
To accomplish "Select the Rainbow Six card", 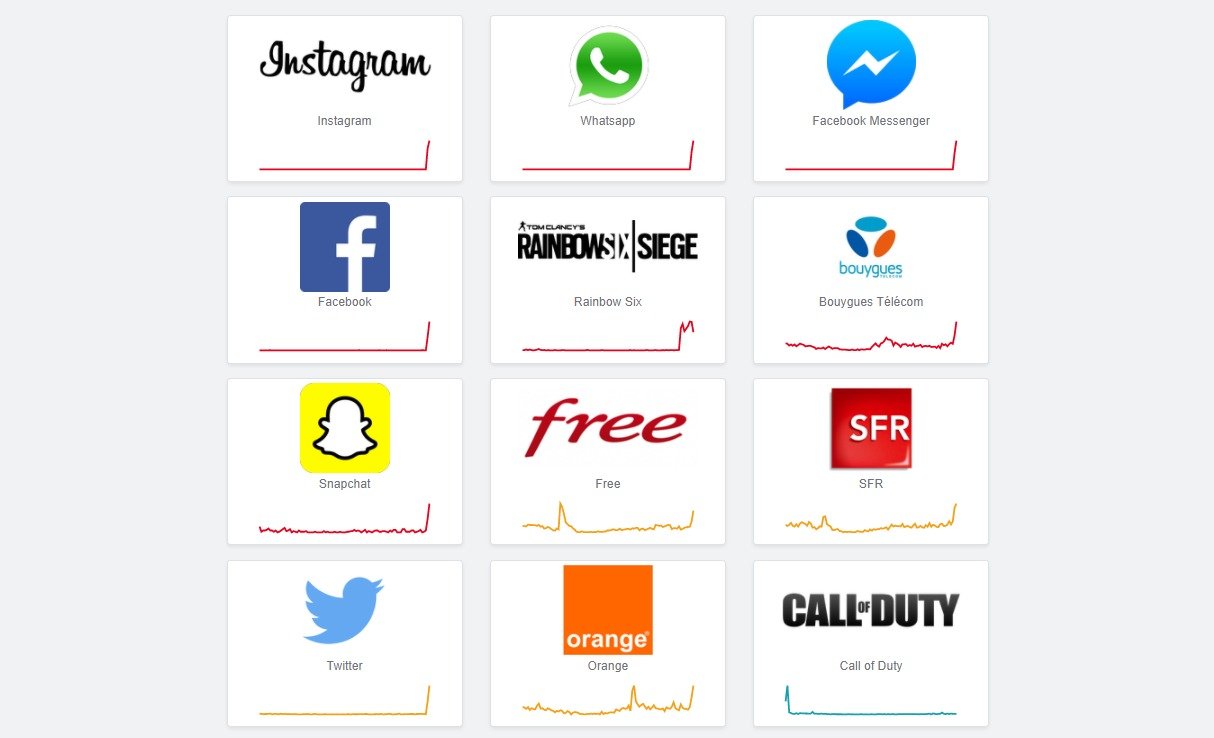I will pyautogui.click(x=607, y=279).
